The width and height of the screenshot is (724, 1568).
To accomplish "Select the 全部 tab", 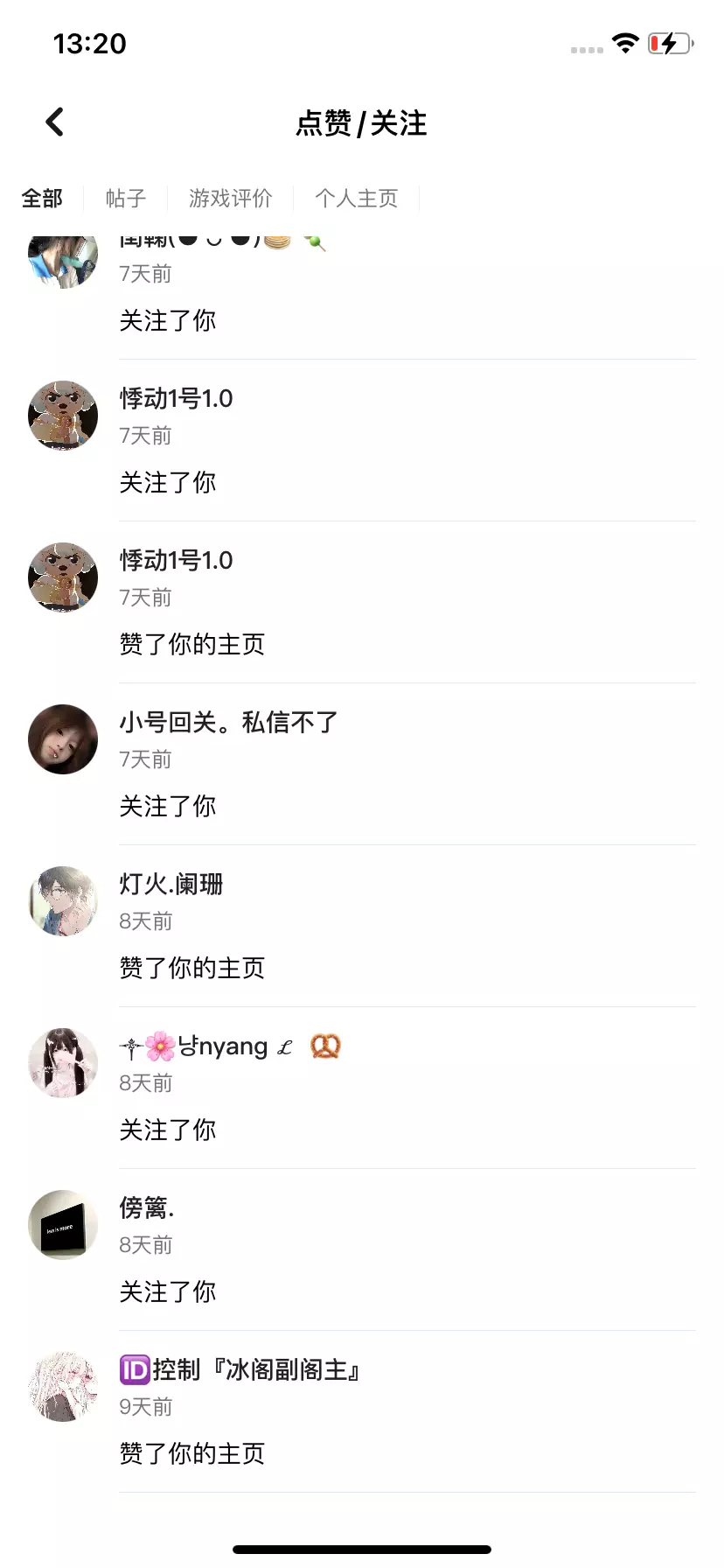I will 42,199.
